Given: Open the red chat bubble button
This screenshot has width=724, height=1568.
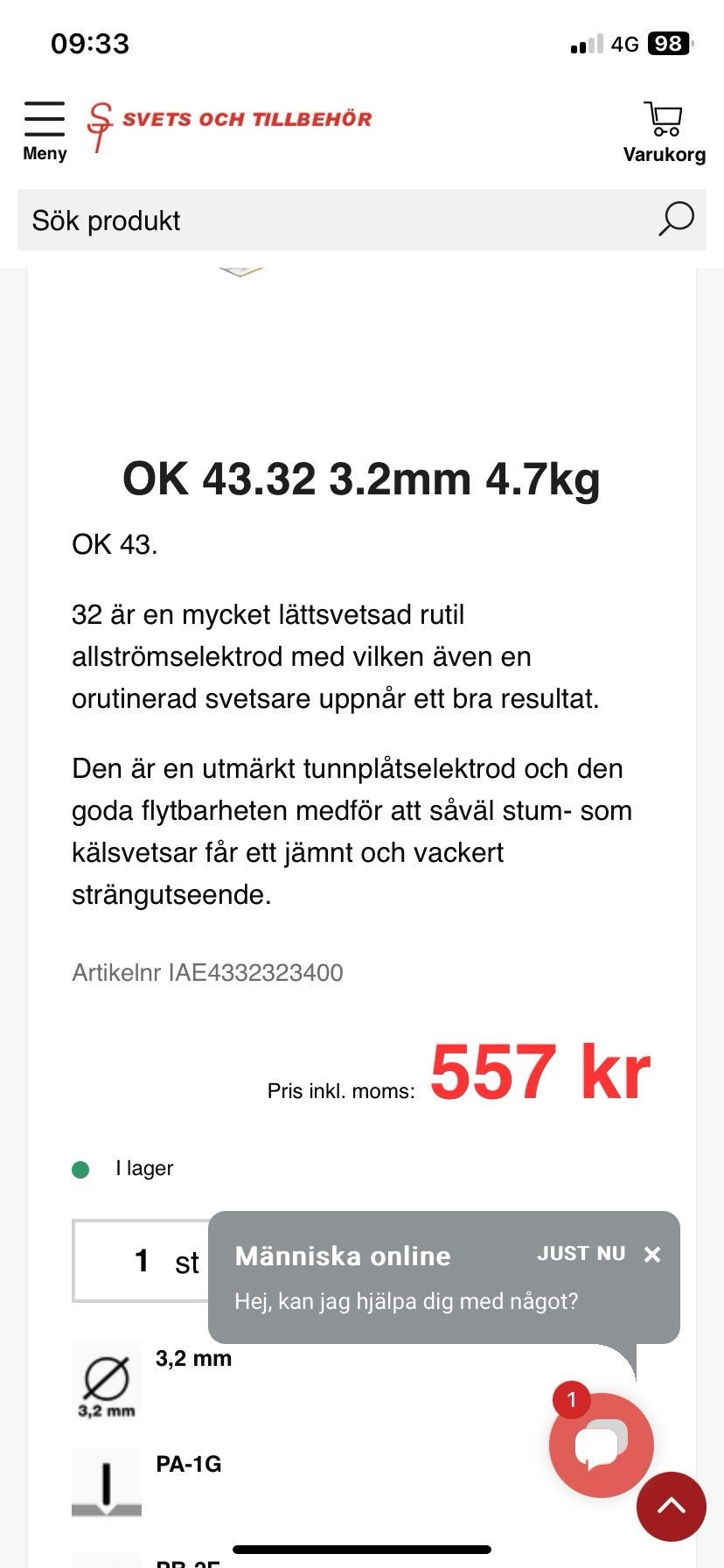Looking at the screenshot, I should 601,1445.
